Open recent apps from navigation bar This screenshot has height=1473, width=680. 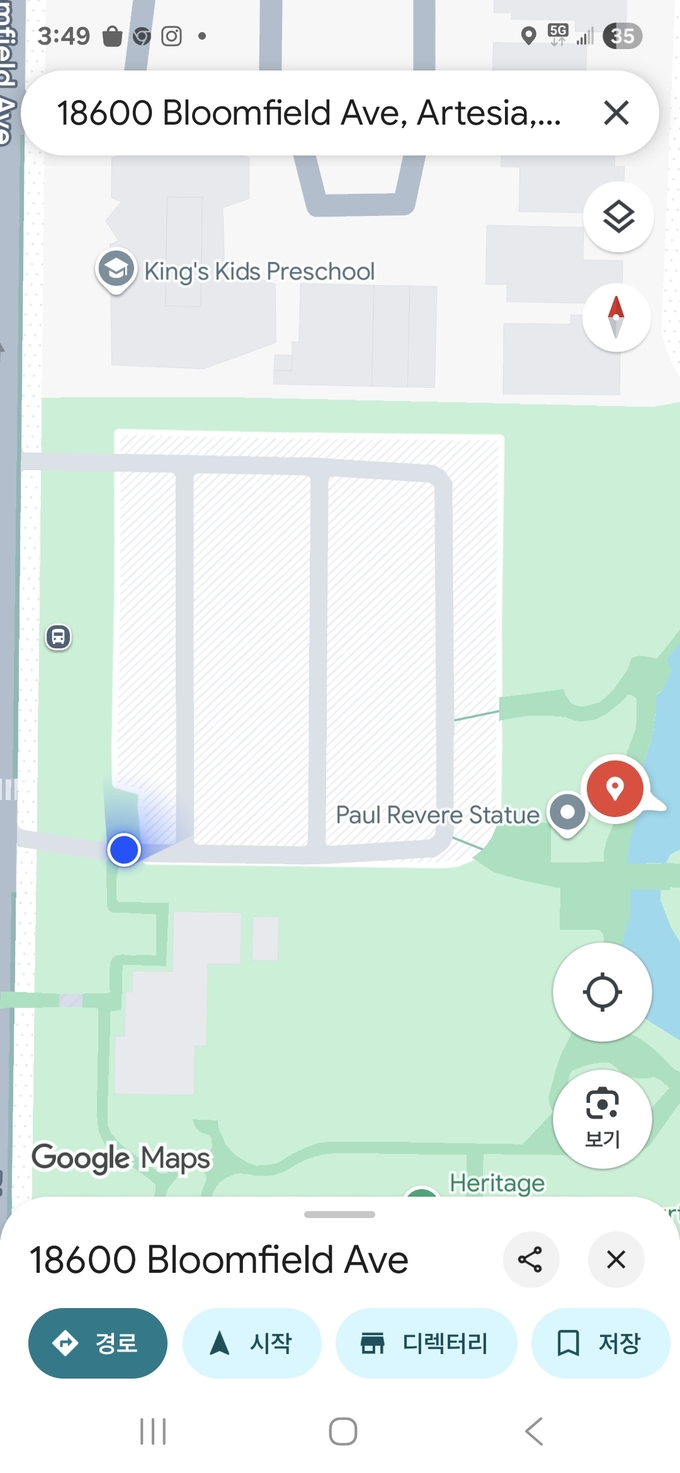pos(152,1431)
